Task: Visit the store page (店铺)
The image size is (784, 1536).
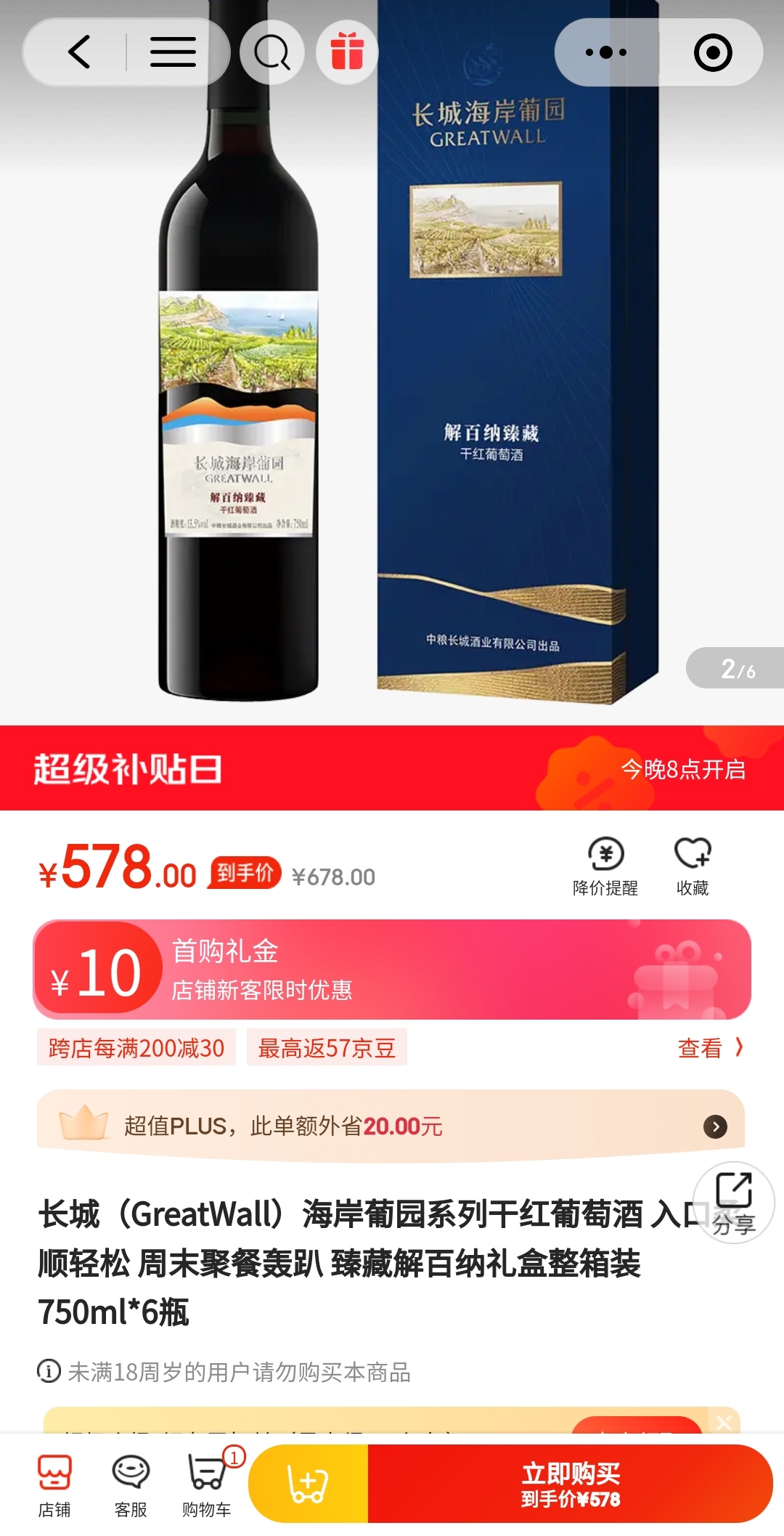Action: click(54, 1484)
